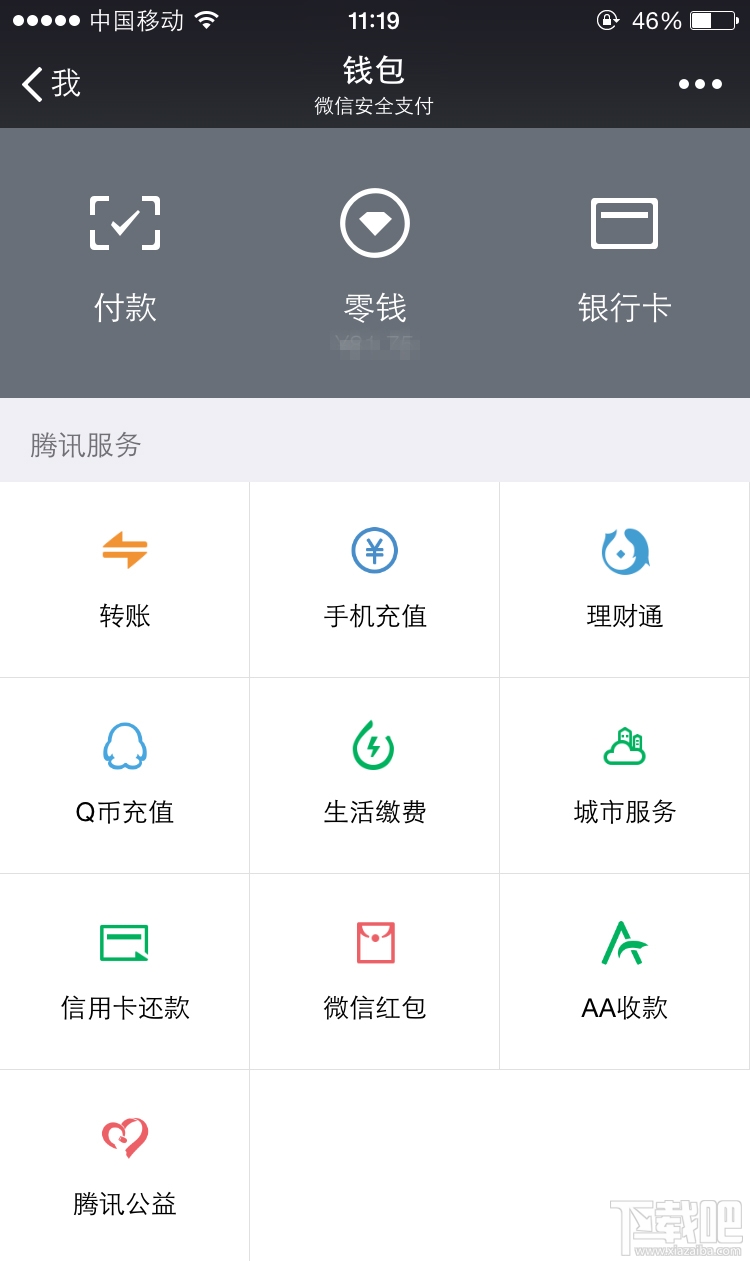The height and width of the screenshot is (1261, 750).
Task: Go back to 我 profile page
Action: 47,84
